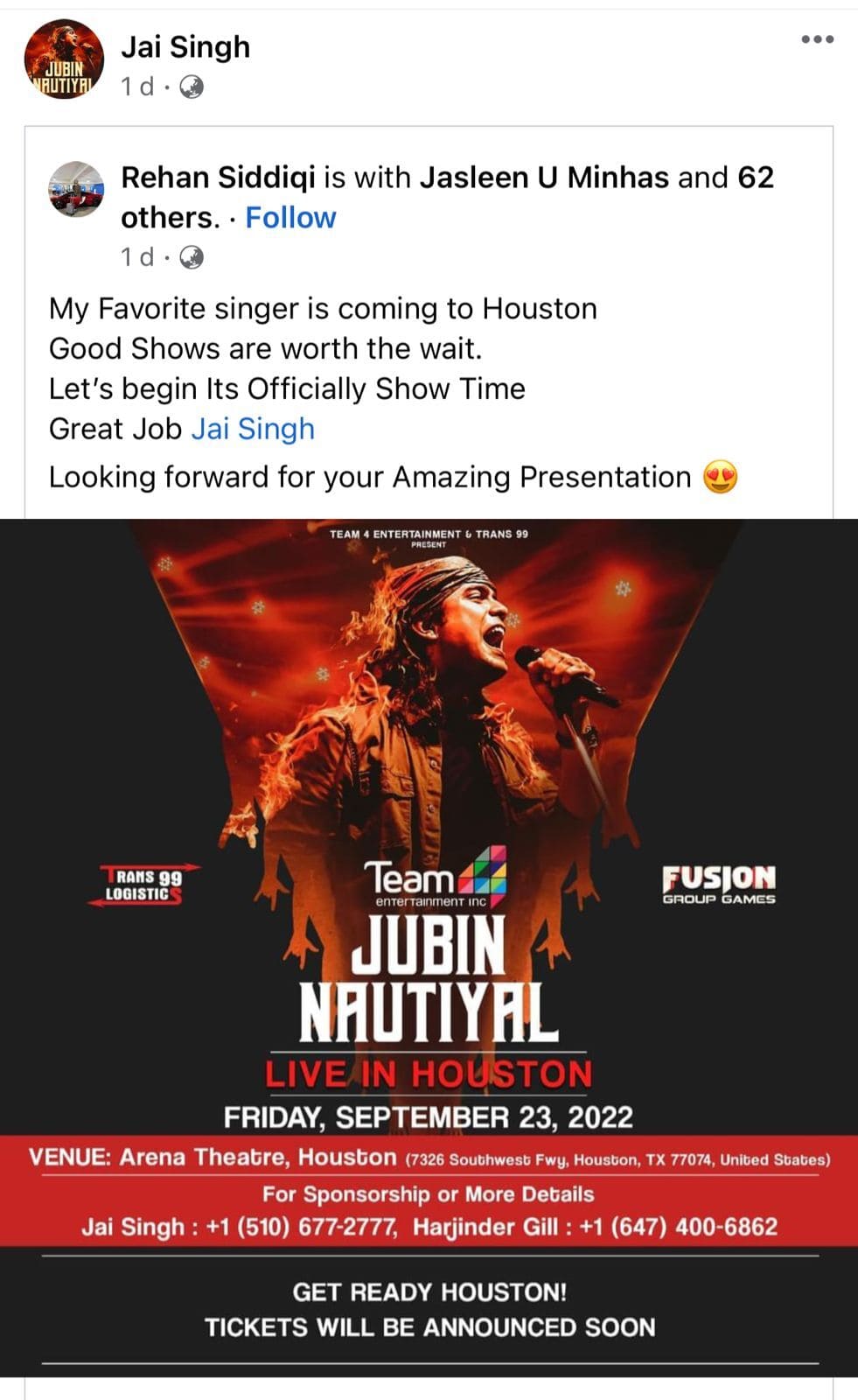Open Rehan Siddiqi's profile

tap(218, 178)
